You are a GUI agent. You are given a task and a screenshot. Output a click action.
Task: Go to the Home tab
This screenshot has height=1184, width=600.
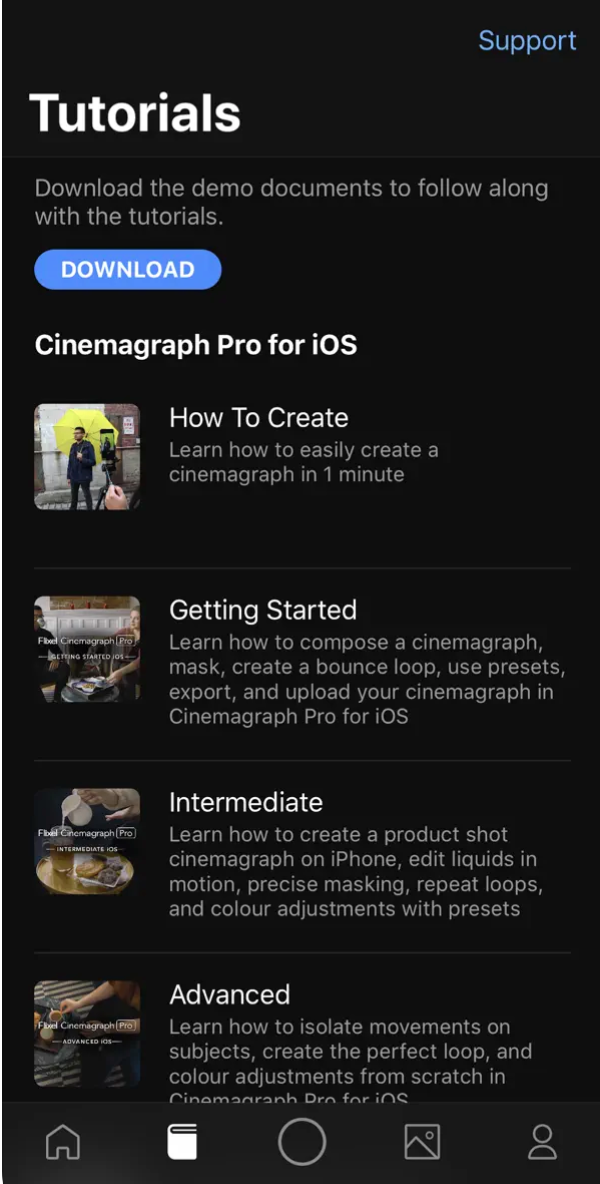pos(63,1142)
